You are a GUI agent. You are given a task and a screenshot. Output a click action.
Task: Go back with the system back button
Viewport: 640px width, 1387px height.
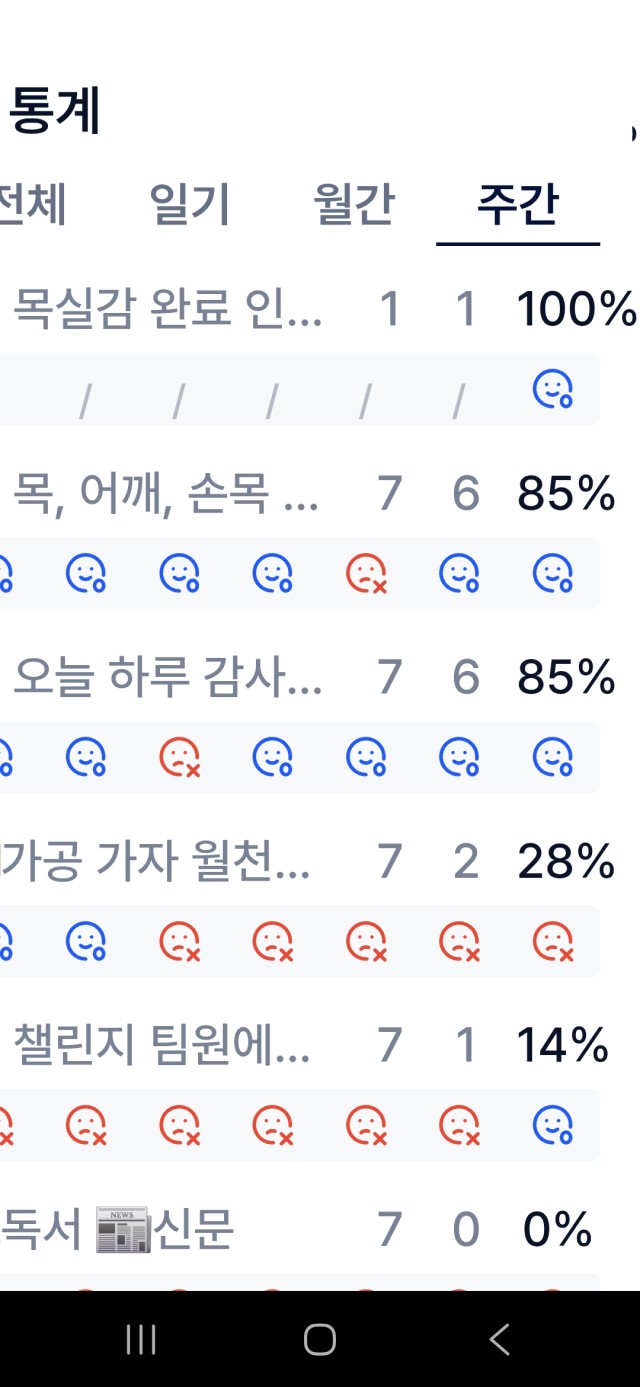point(499,1339)
